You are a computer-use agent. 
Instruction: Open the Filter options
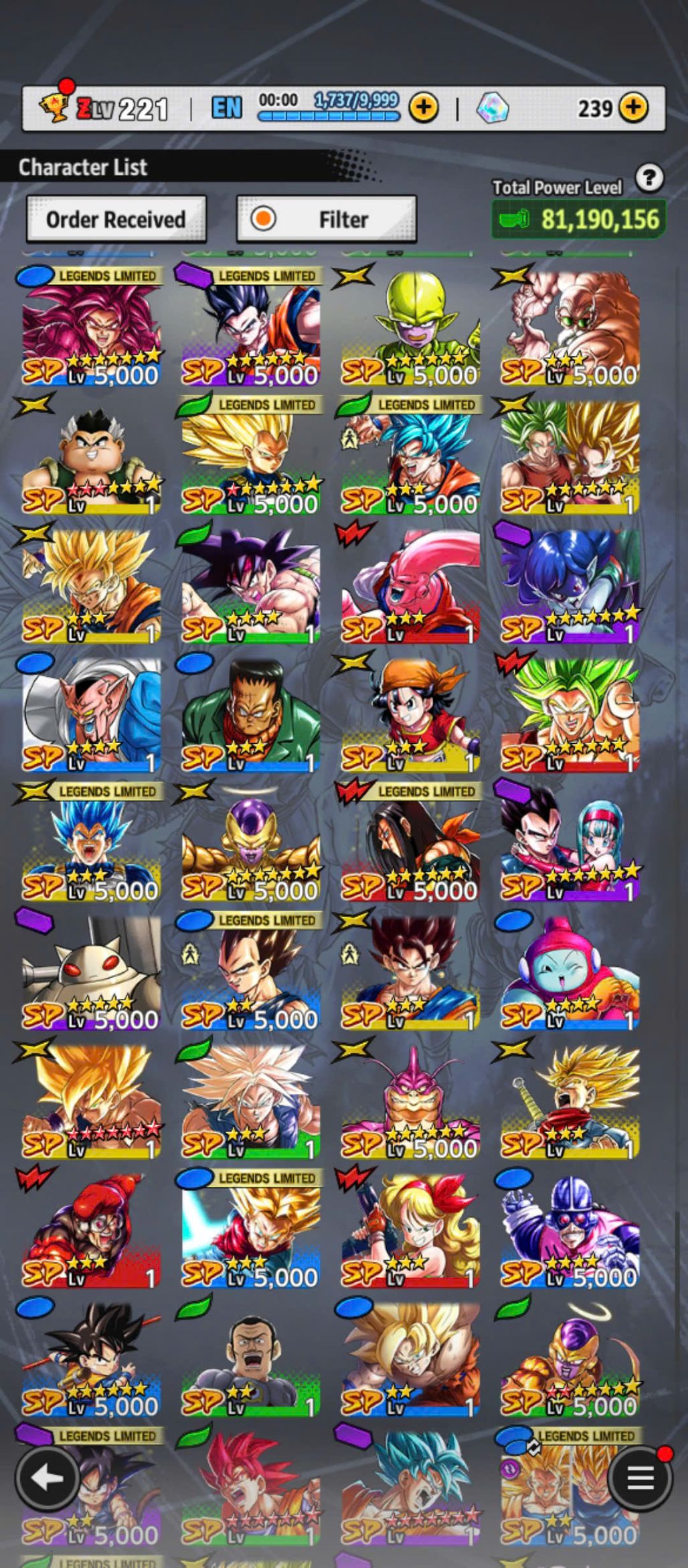pos(327,219)
